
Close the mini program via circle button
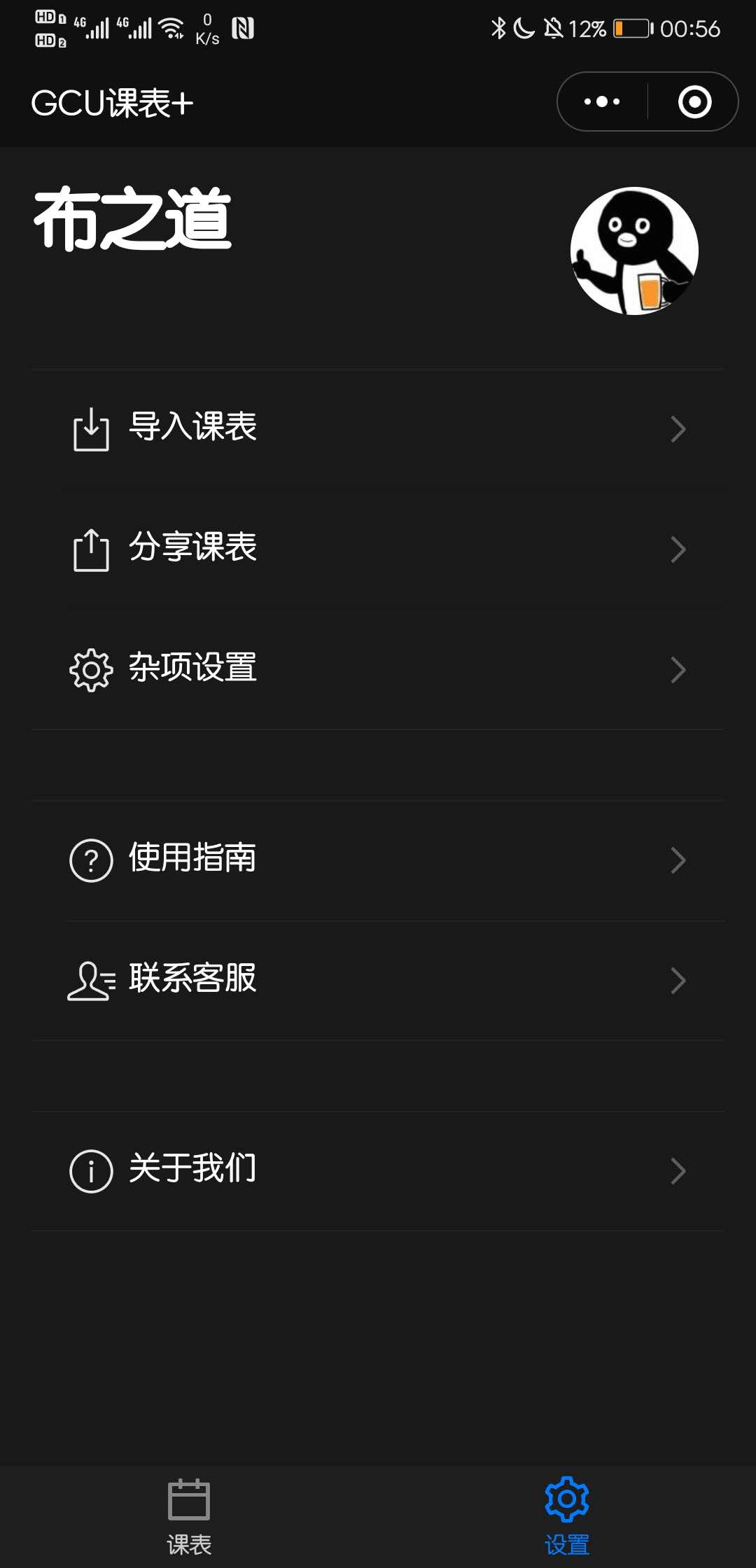694,101
